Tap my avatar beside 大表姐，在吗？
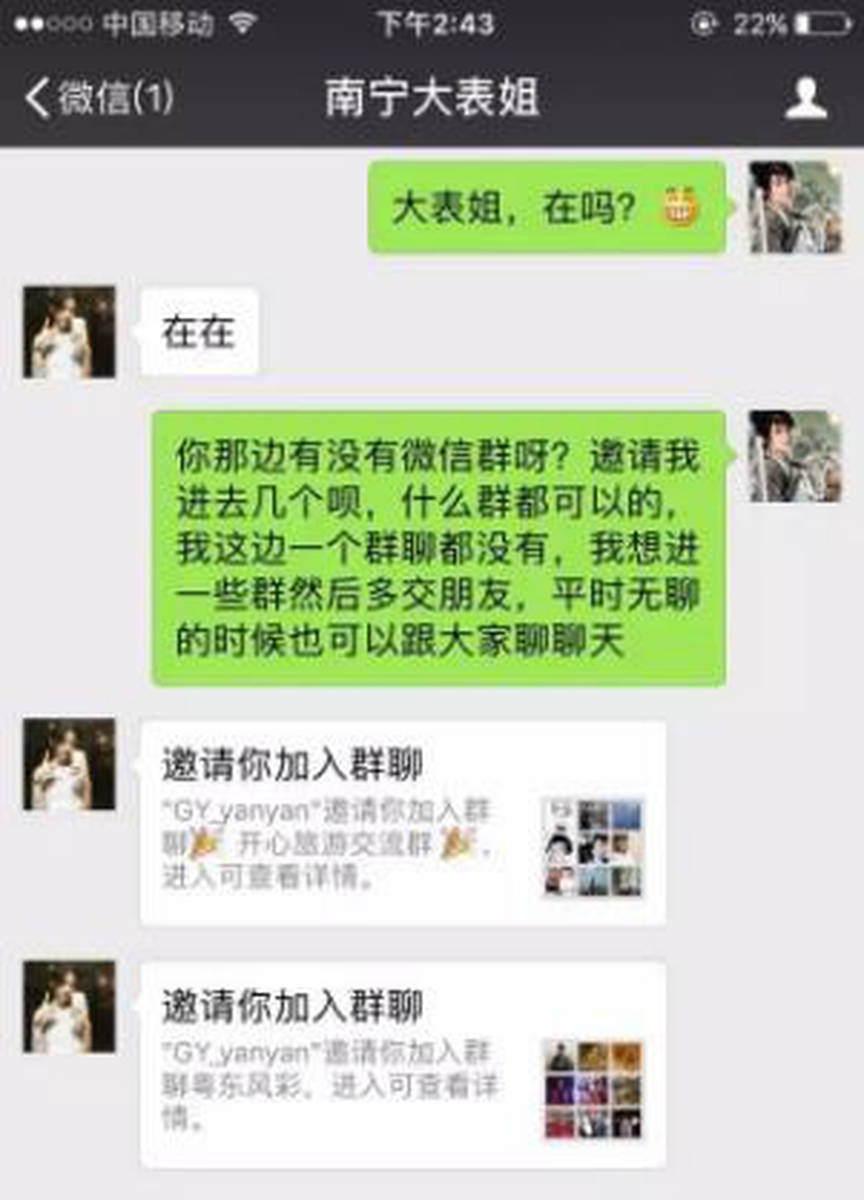Screen dimensions: 864x1200 (795, 207)
